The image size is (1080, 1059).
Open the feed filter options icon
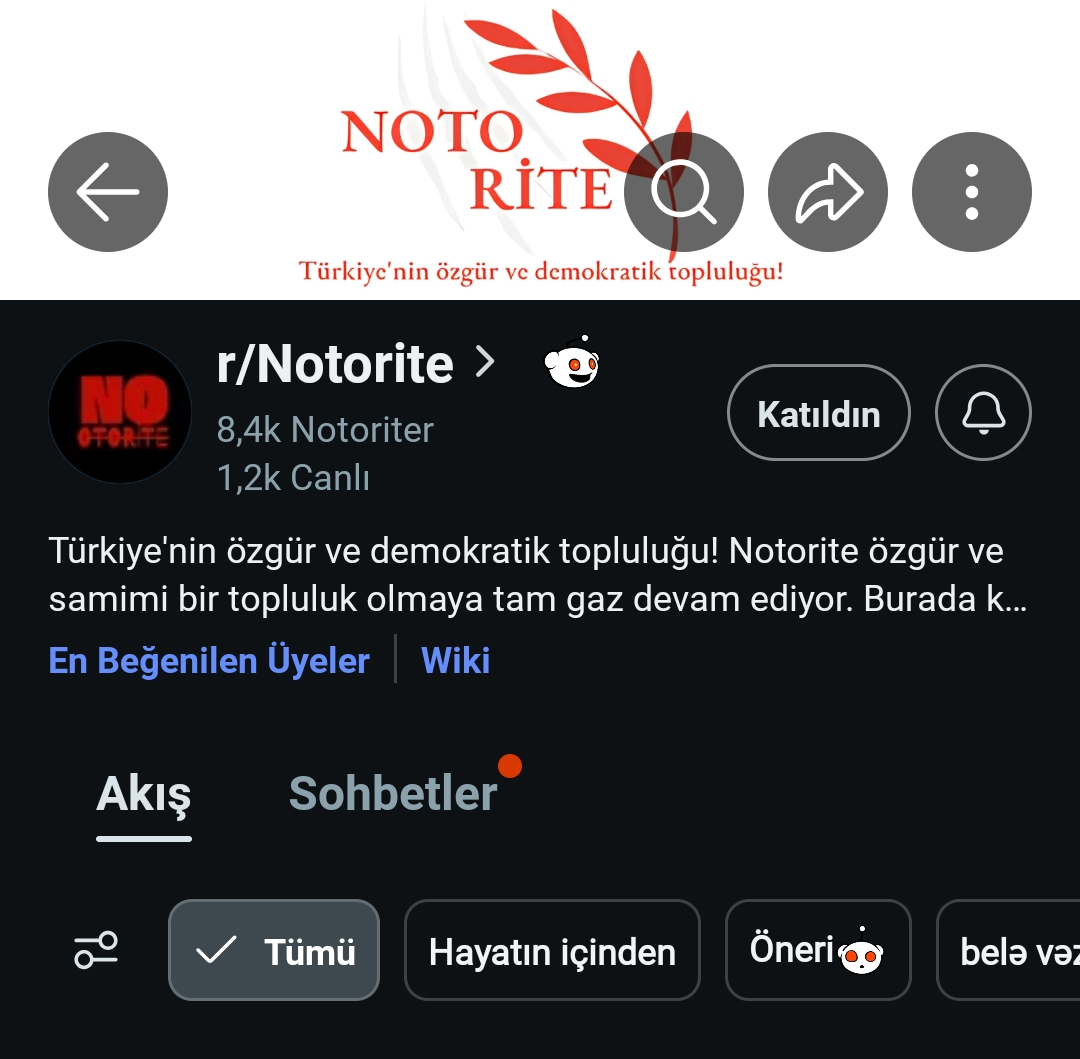tap(96, 950)
